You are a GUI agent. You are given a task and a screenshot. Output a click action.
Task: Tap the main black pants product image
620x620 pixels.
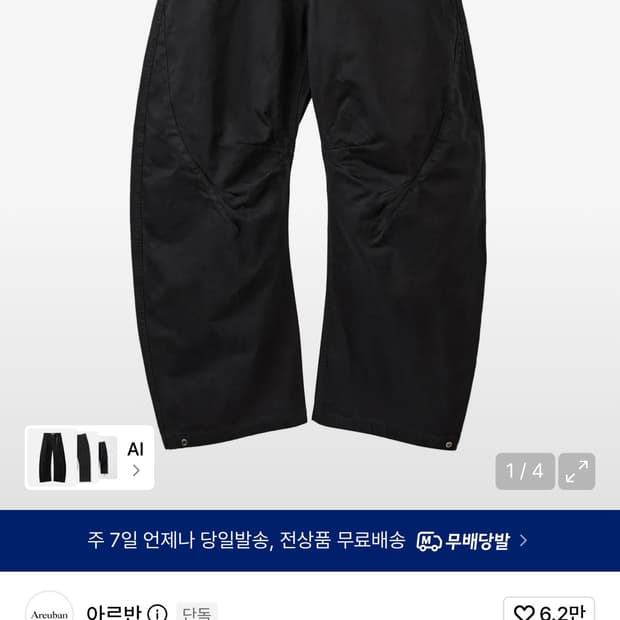click(x=308, y=221)
